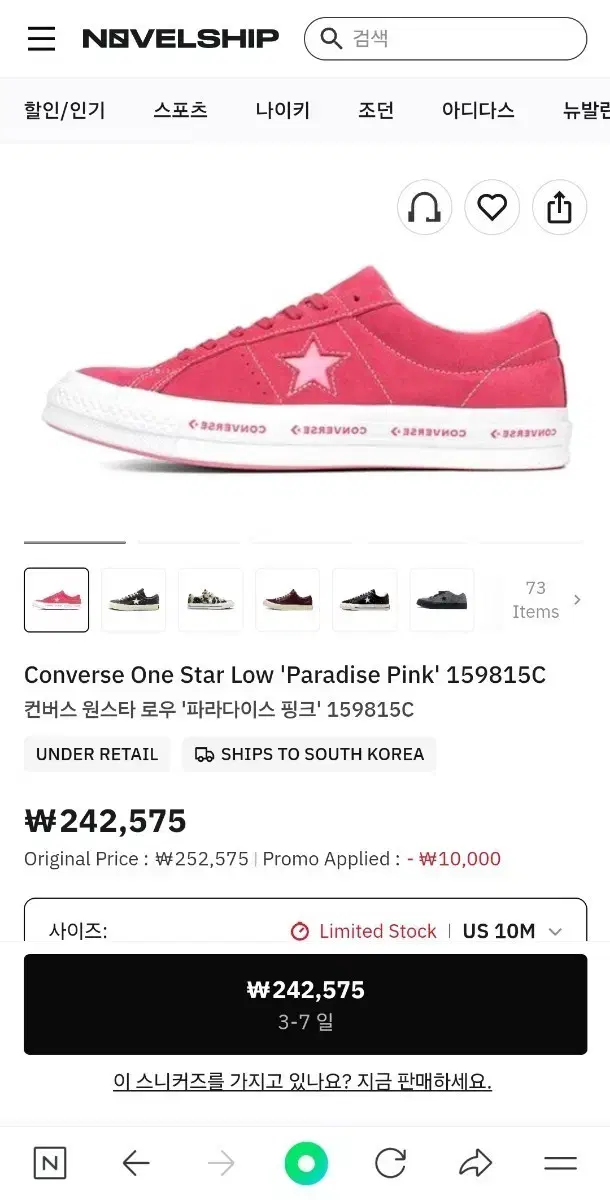This screenshot has height=1200, width=610.
Task: Go back in the browser
Action: tap(135, 1163)
